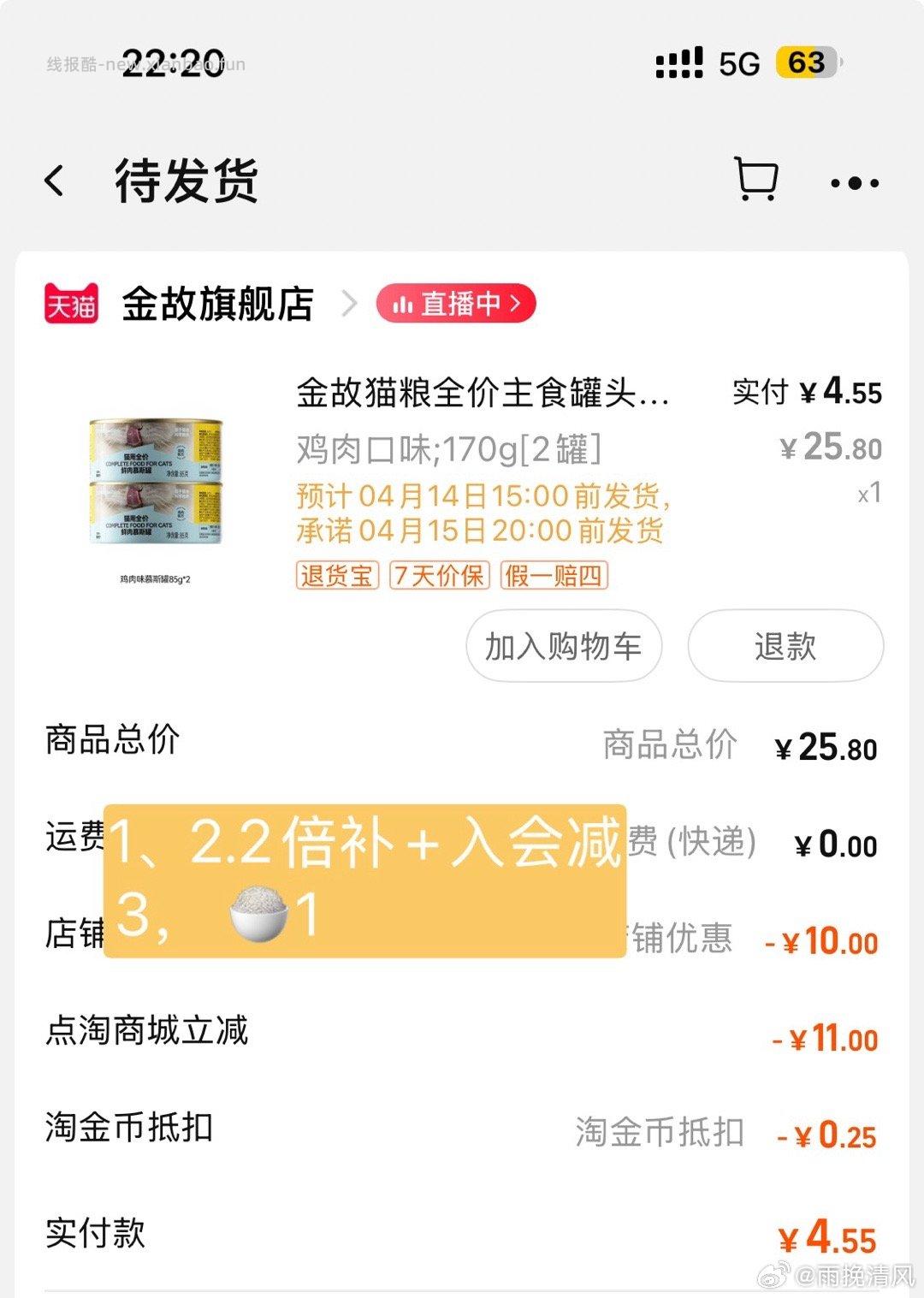Image resolution: width=924 pixels, height=1298 pixels.
Task: Tap the Tmall cat logo beside store name
Action: pos(70,304)
